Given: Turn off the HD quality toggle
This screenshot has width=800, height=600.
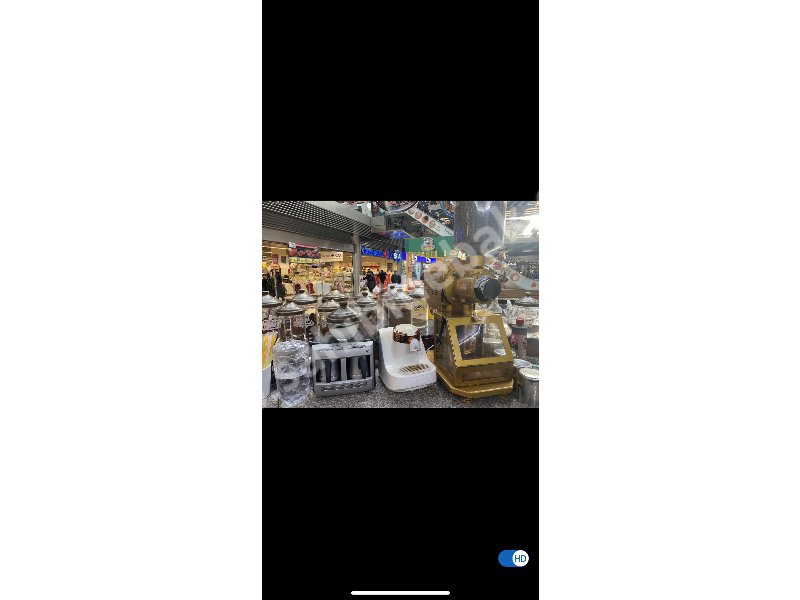Looking at the screenshot, I should click(513, 558).
